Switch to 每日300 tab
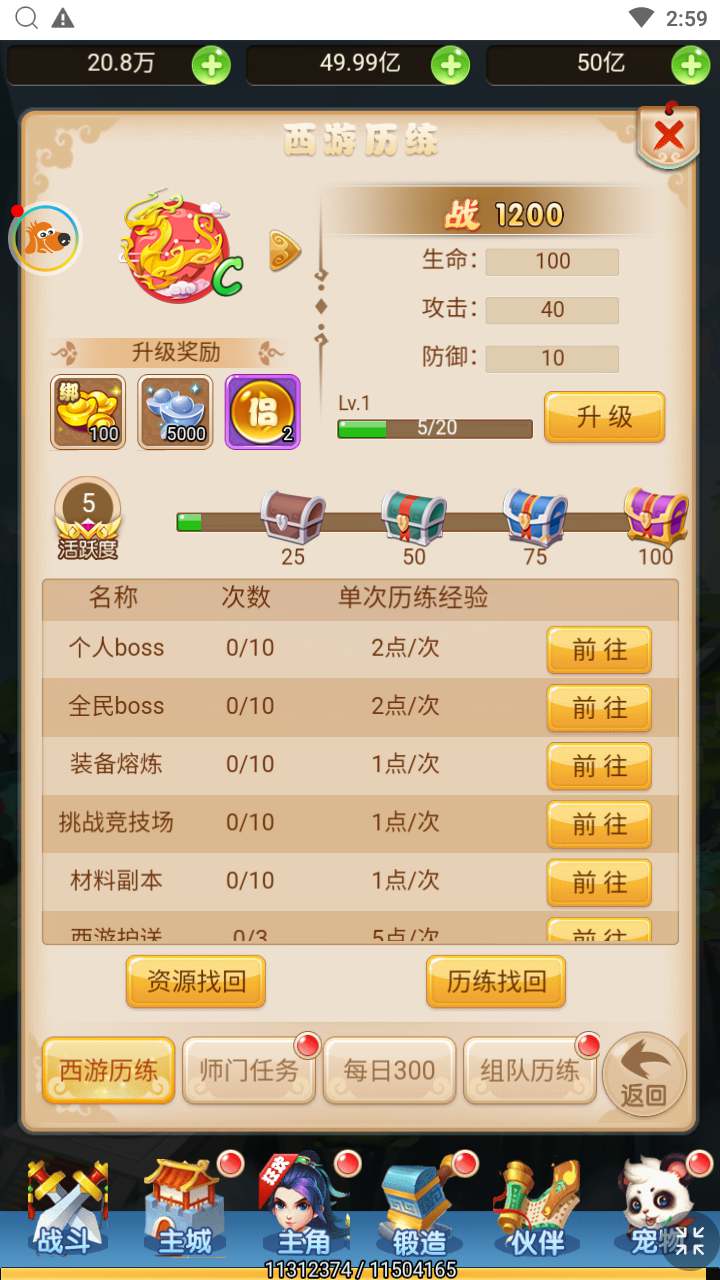The image size is (720, 1280). tap(389, 1071)
